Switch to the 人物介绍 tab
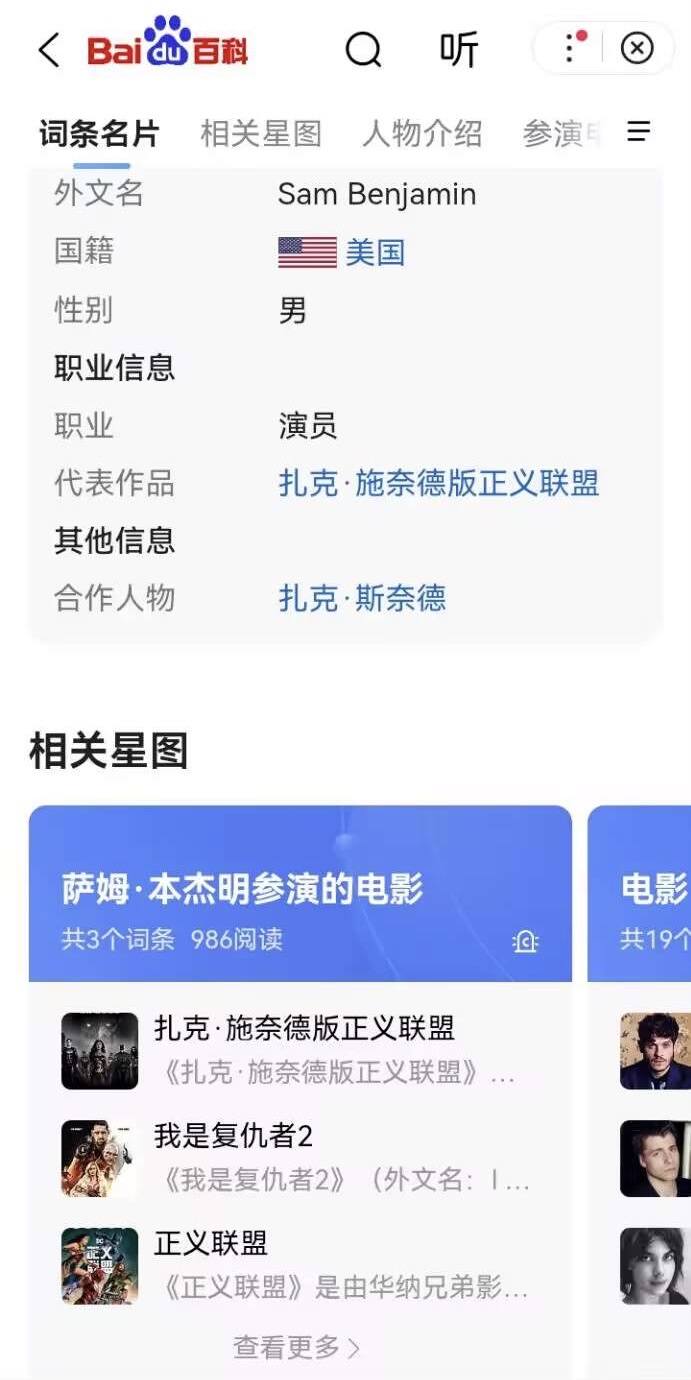Viewport: 691px width, 1380px height. coord(422,133)
